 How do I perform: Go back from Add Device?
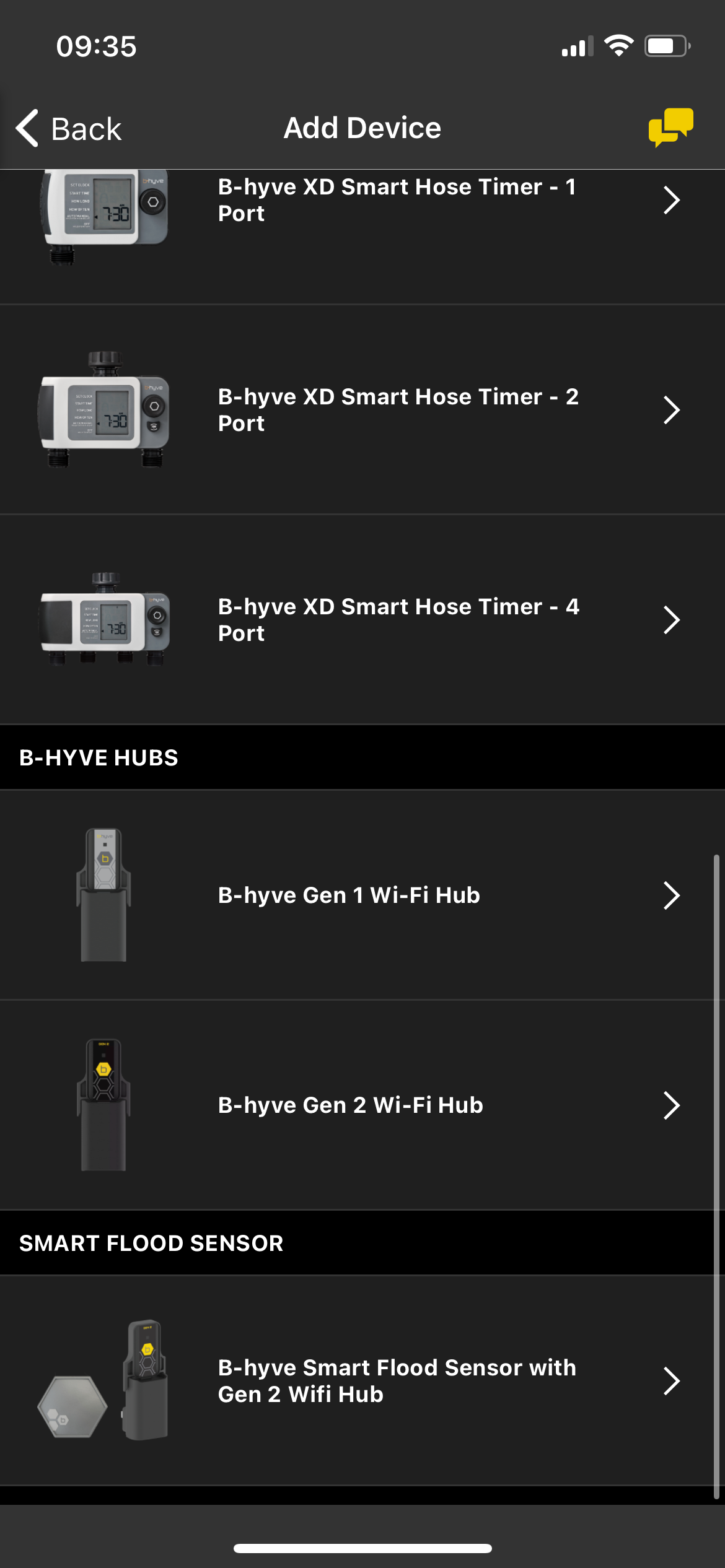(x=68, y=129)
